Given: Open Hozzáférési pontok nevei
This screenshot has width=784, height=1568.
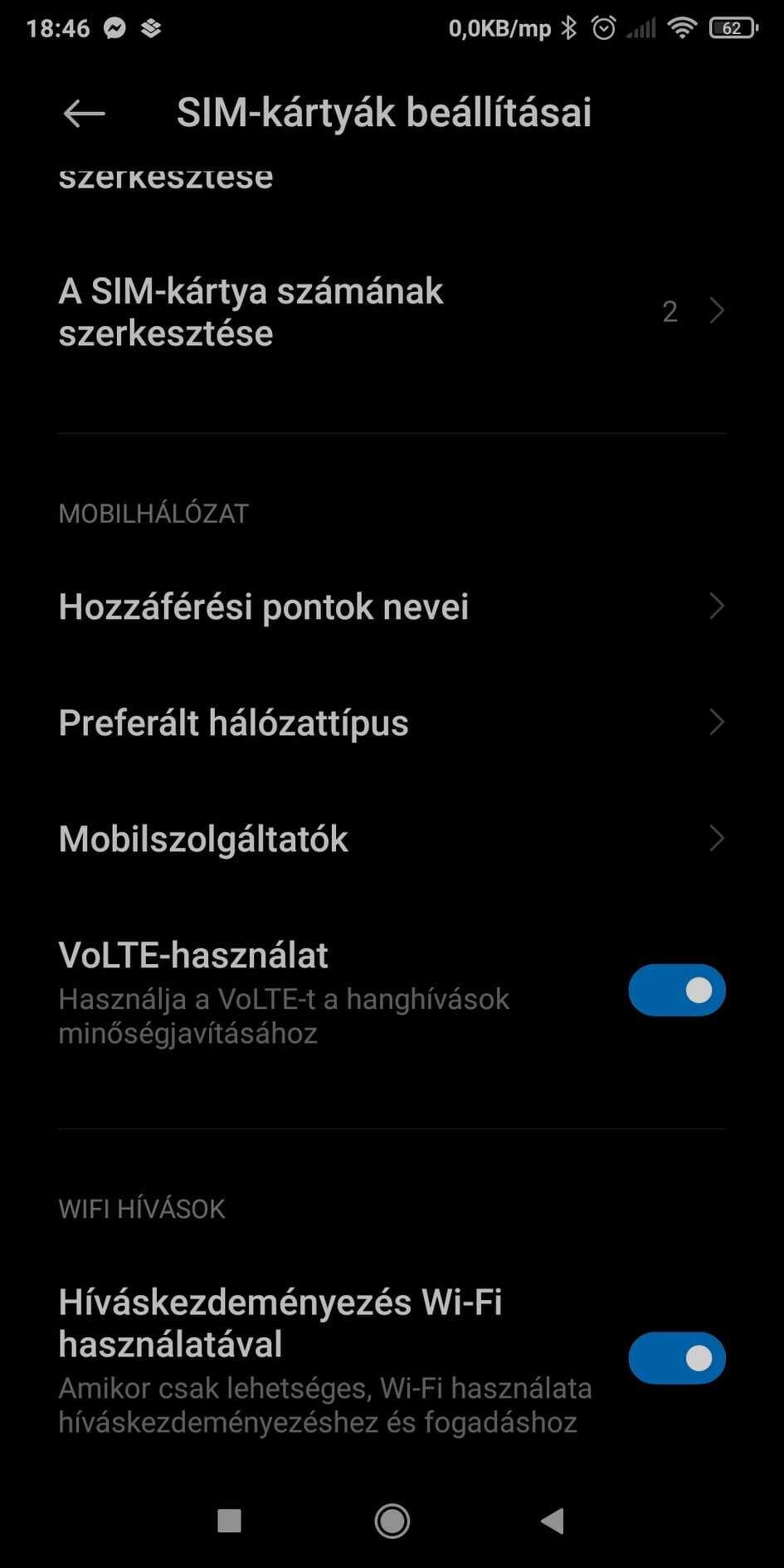Looking at the screenshot, I should point(392,606).
